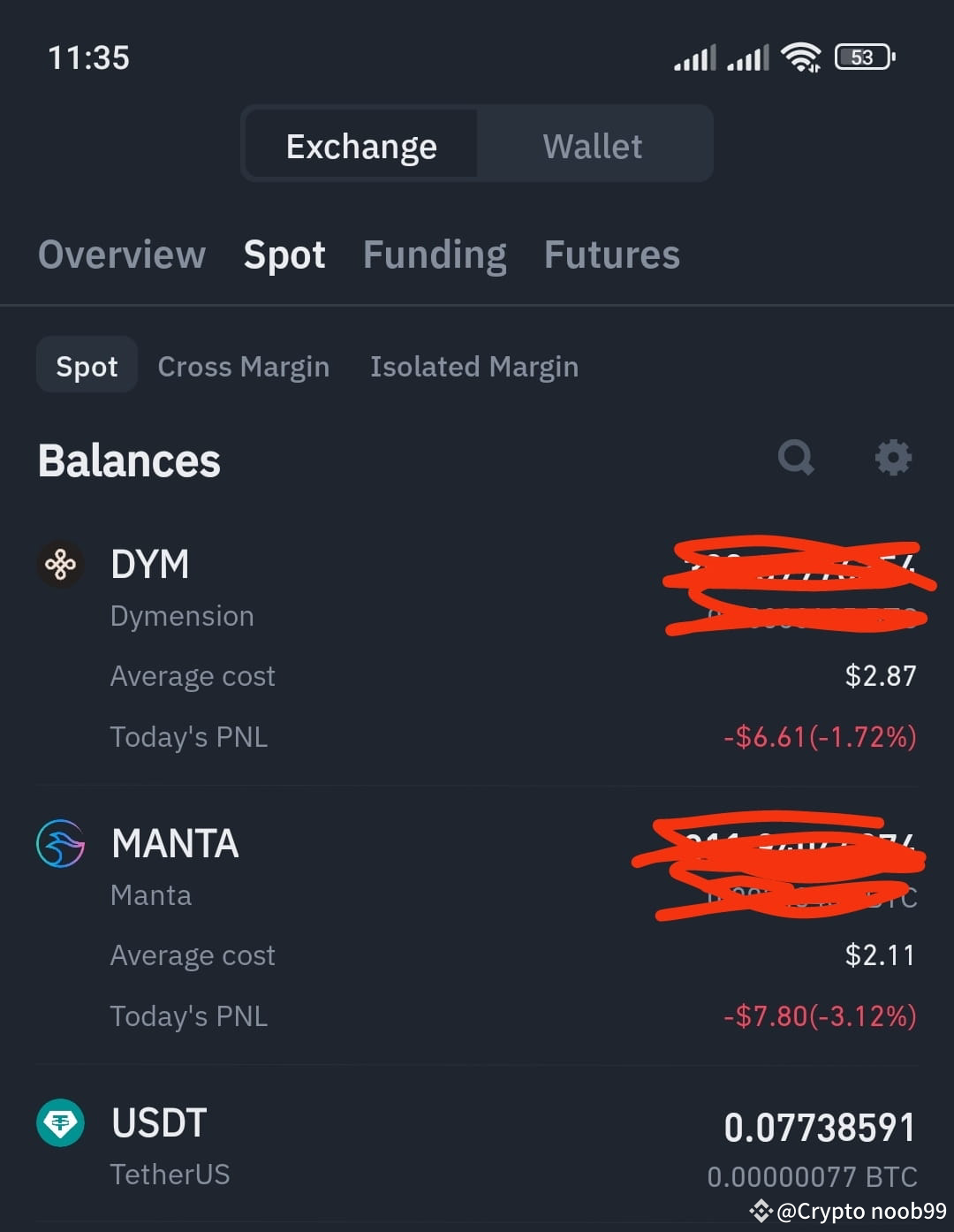The image size is (954, 1232).
Task: Switch to the Wallet view
Action: pyautogui.click(x=593, y=144)
